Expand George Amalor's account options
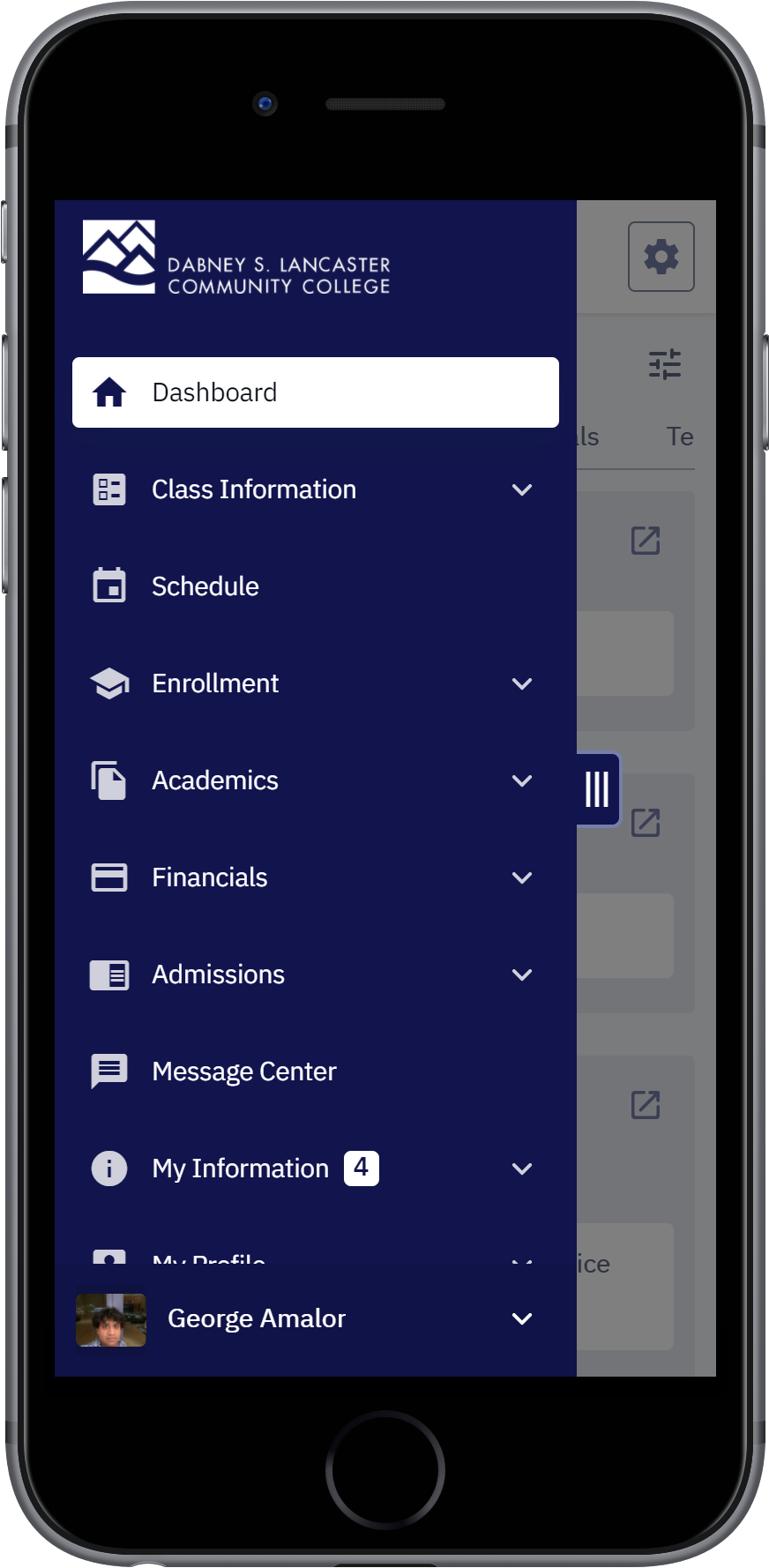The image size is (769, 1568). pyautogui.click(x=315, y=1319)
